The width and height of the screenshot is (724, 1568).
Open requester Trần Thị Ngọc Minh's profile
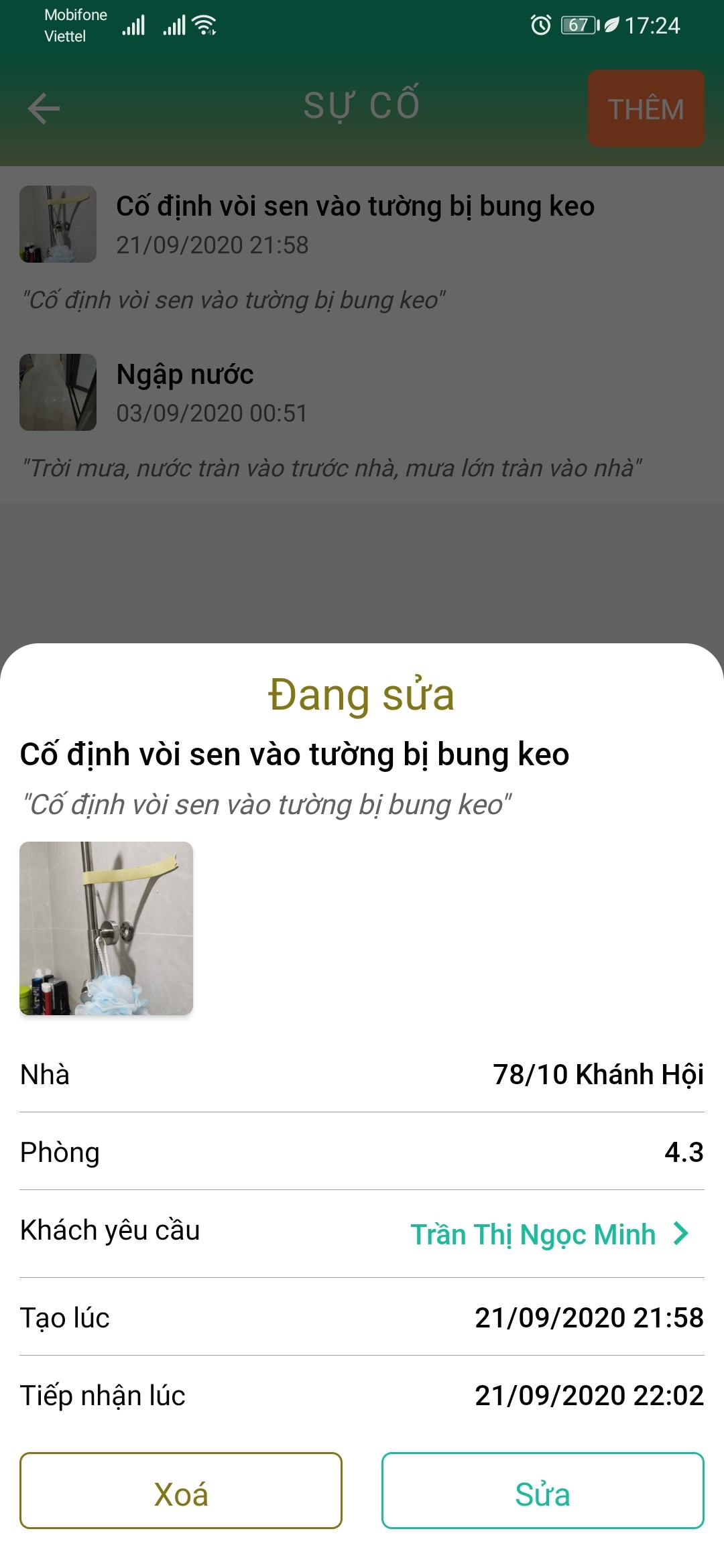click(x=550, y=1234)
